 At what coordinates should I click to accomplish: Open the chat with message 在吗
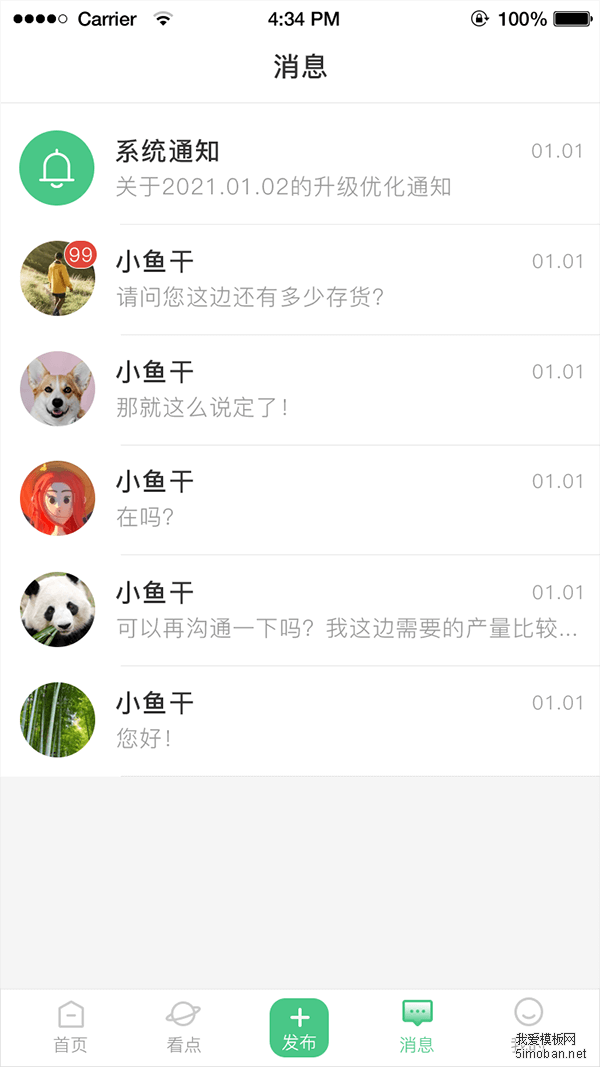[x=300, y=499]
